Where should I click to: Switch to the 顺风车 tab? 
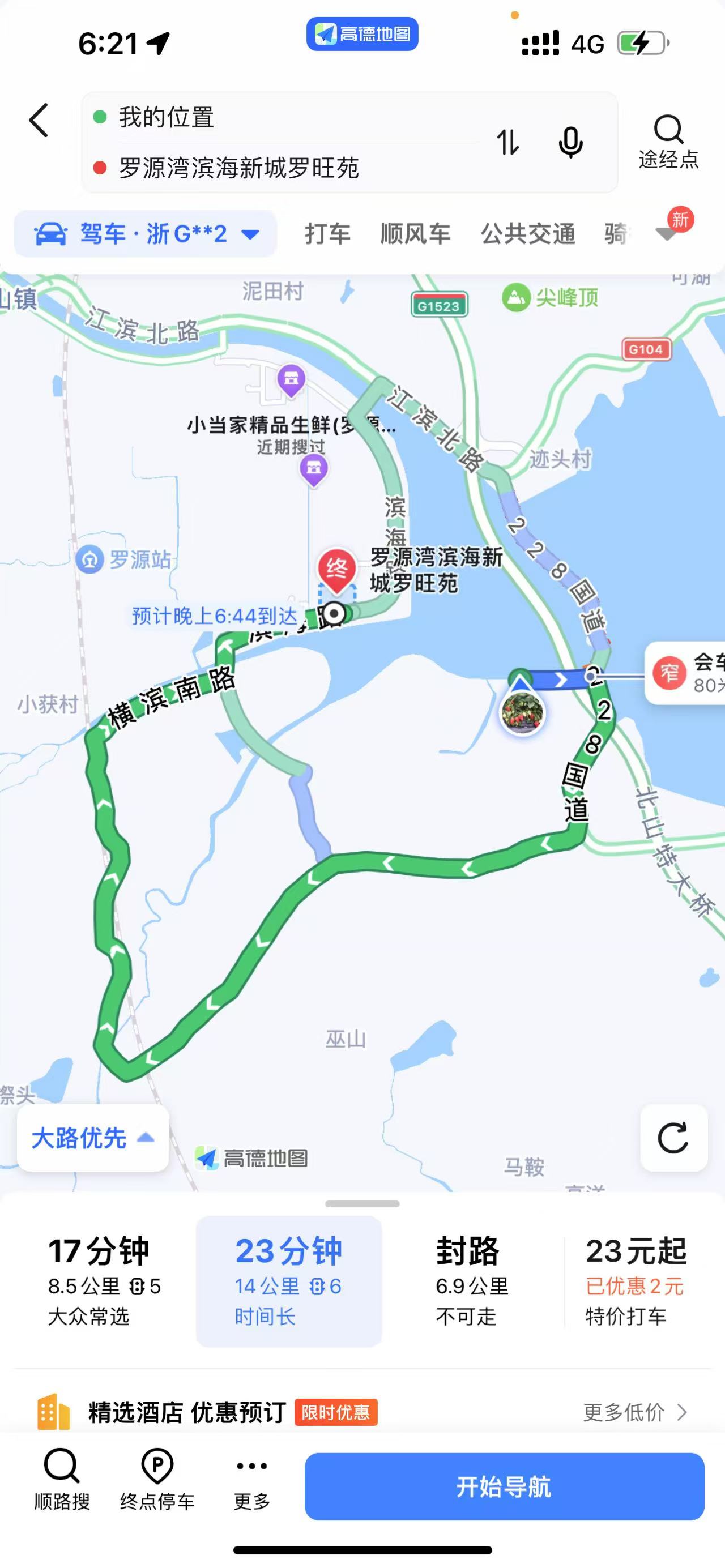click(415, 234)
